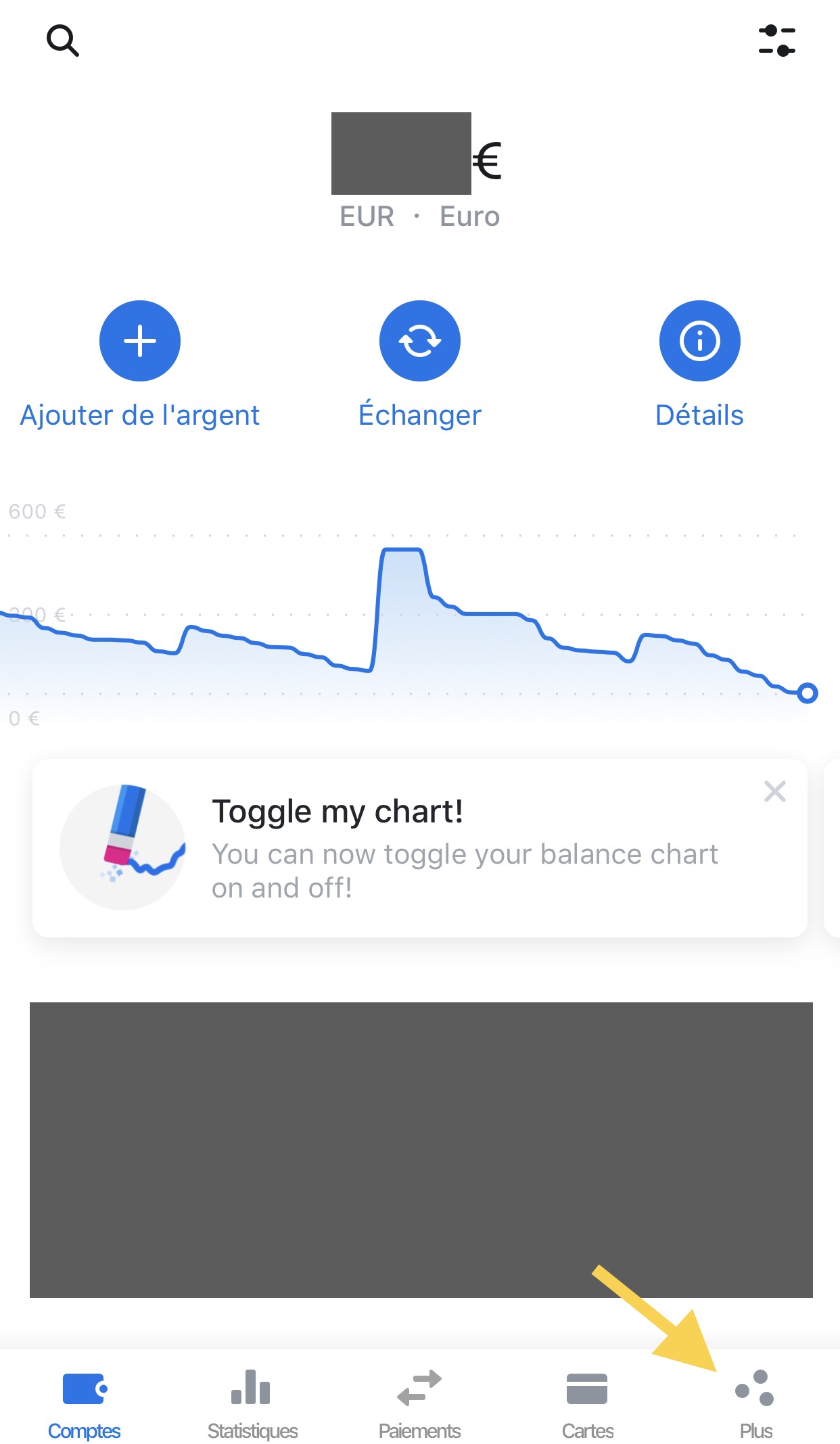Image resolution: width=840 pixels, height=1444 pixels.
Task: Dismiss the Toggle my chart banner
Action: (774, 791)
